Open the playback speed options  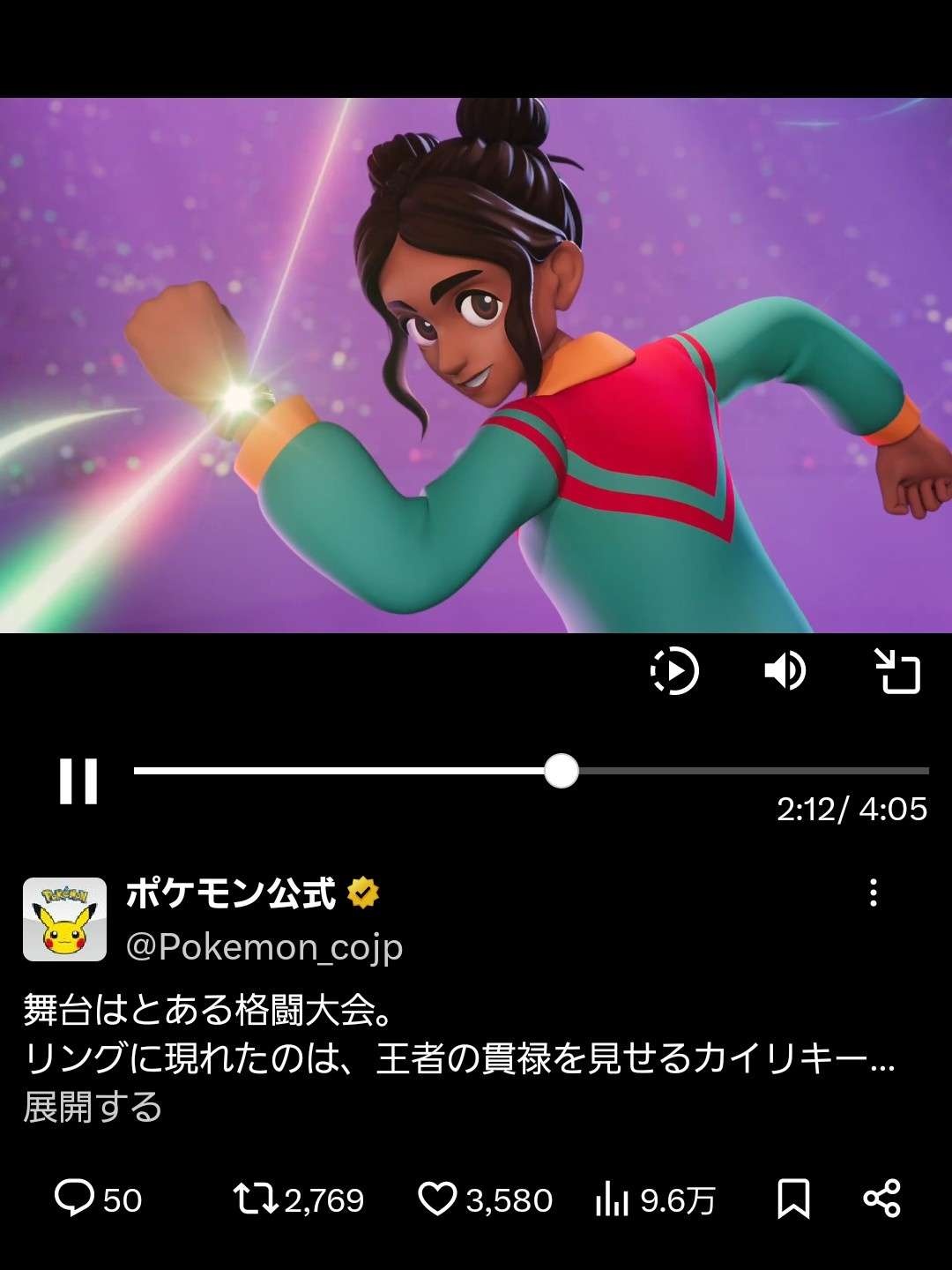674,671
